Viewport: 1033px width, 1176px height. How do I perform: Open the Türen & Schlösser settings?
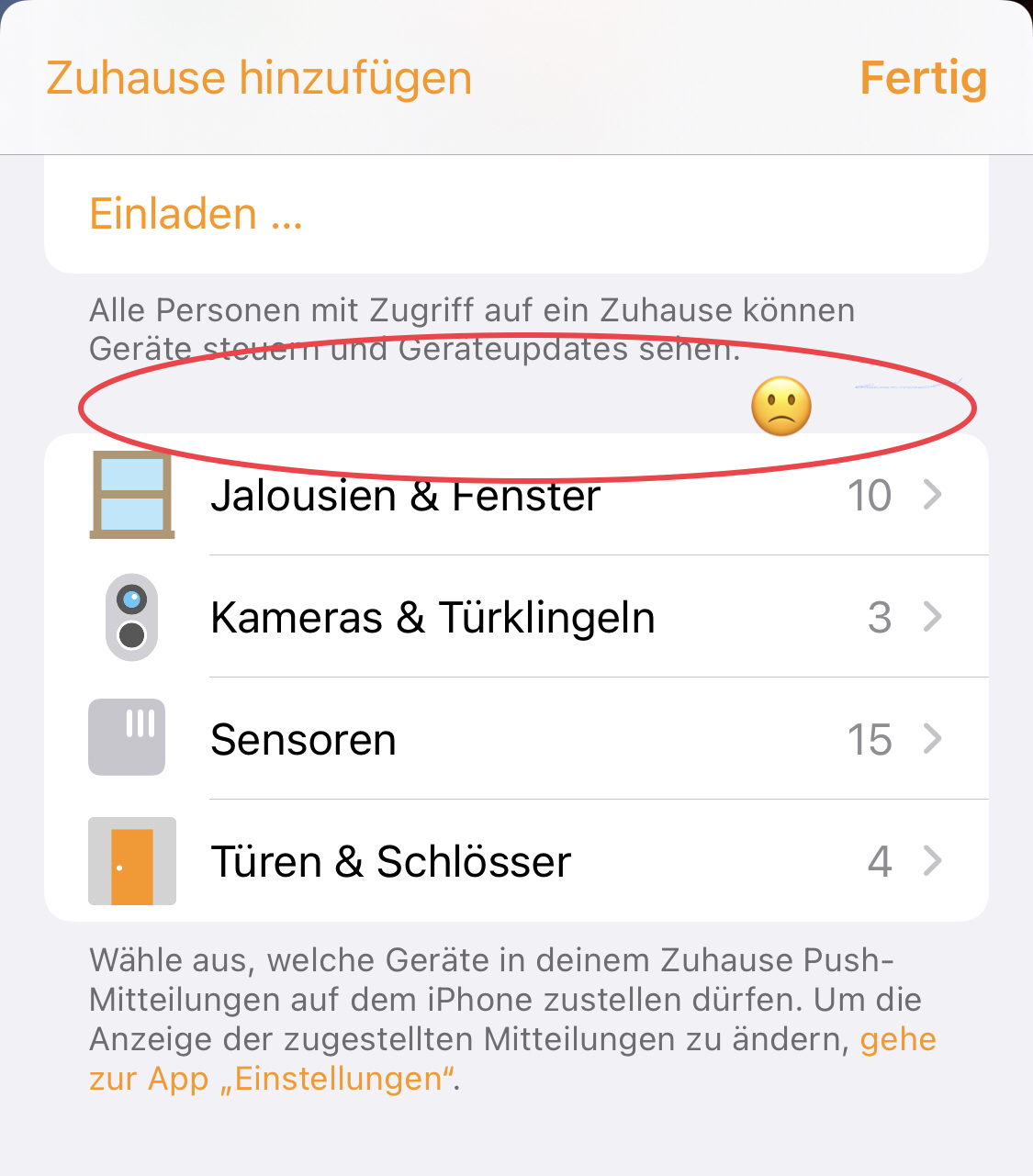click(514, 861)
